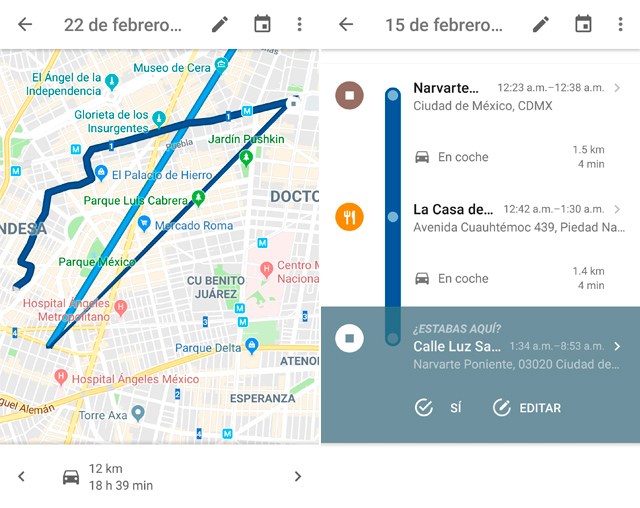Viewport: 640px width, 508px height.
Task: Edit the 22 de febrero timeline
Action: pos(219,24)
